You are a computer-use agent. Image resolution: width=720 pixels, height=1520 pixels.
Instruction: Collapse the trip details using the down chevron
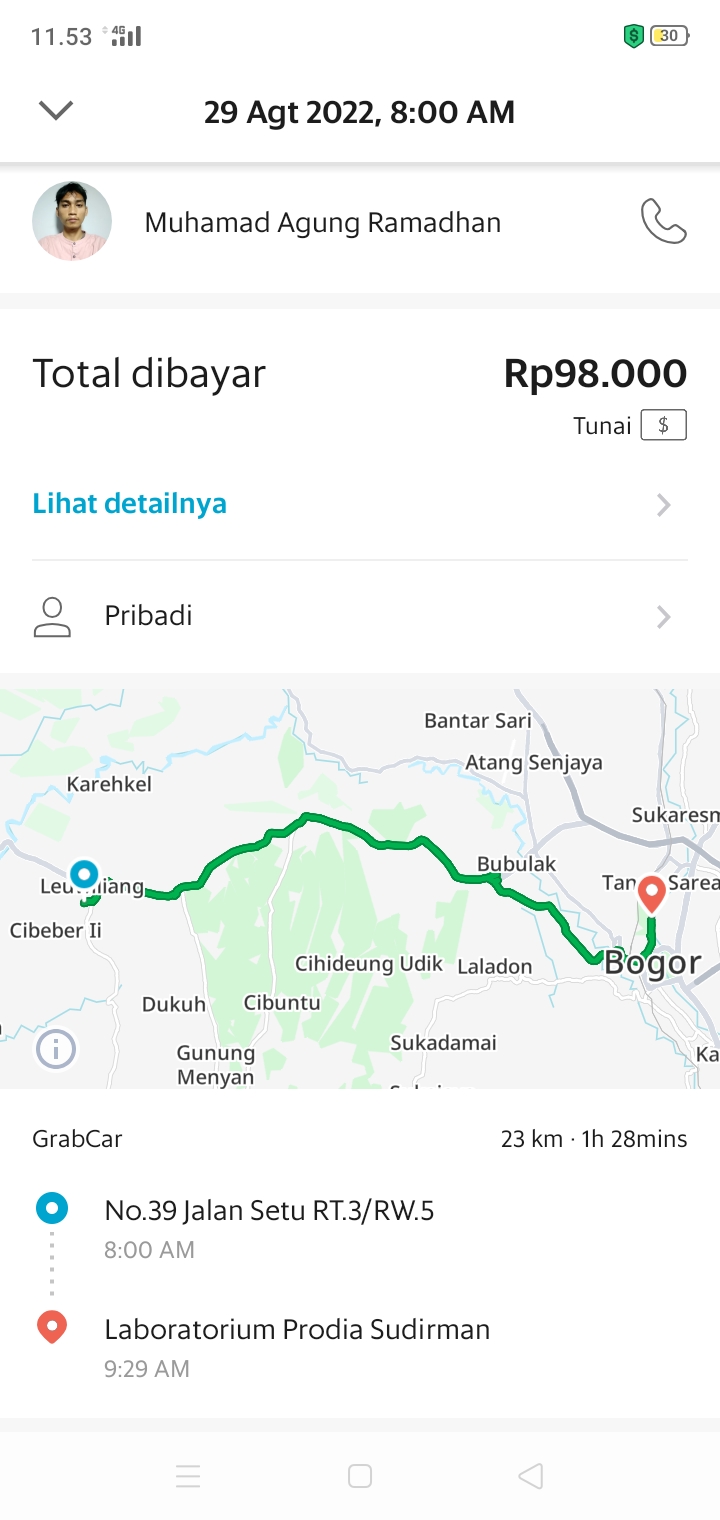pyautogui.click(x=56, y=110)
